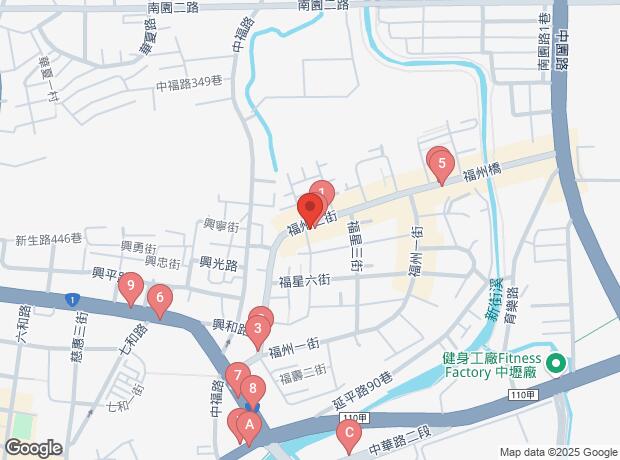Open the map pin numbered 8
The image size is (620, 460).
[254, 389]
